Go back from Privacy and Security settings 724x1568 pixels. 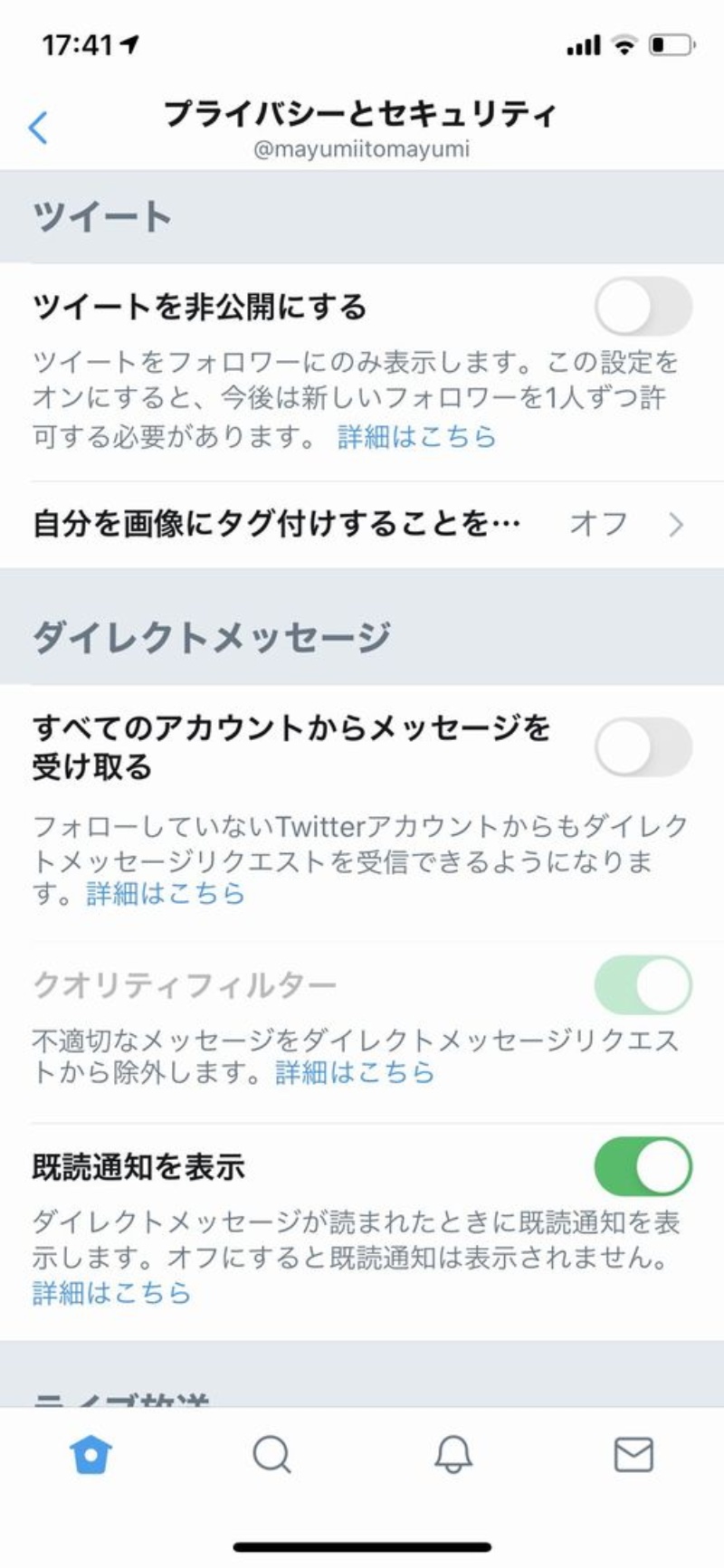click(38, 128)
